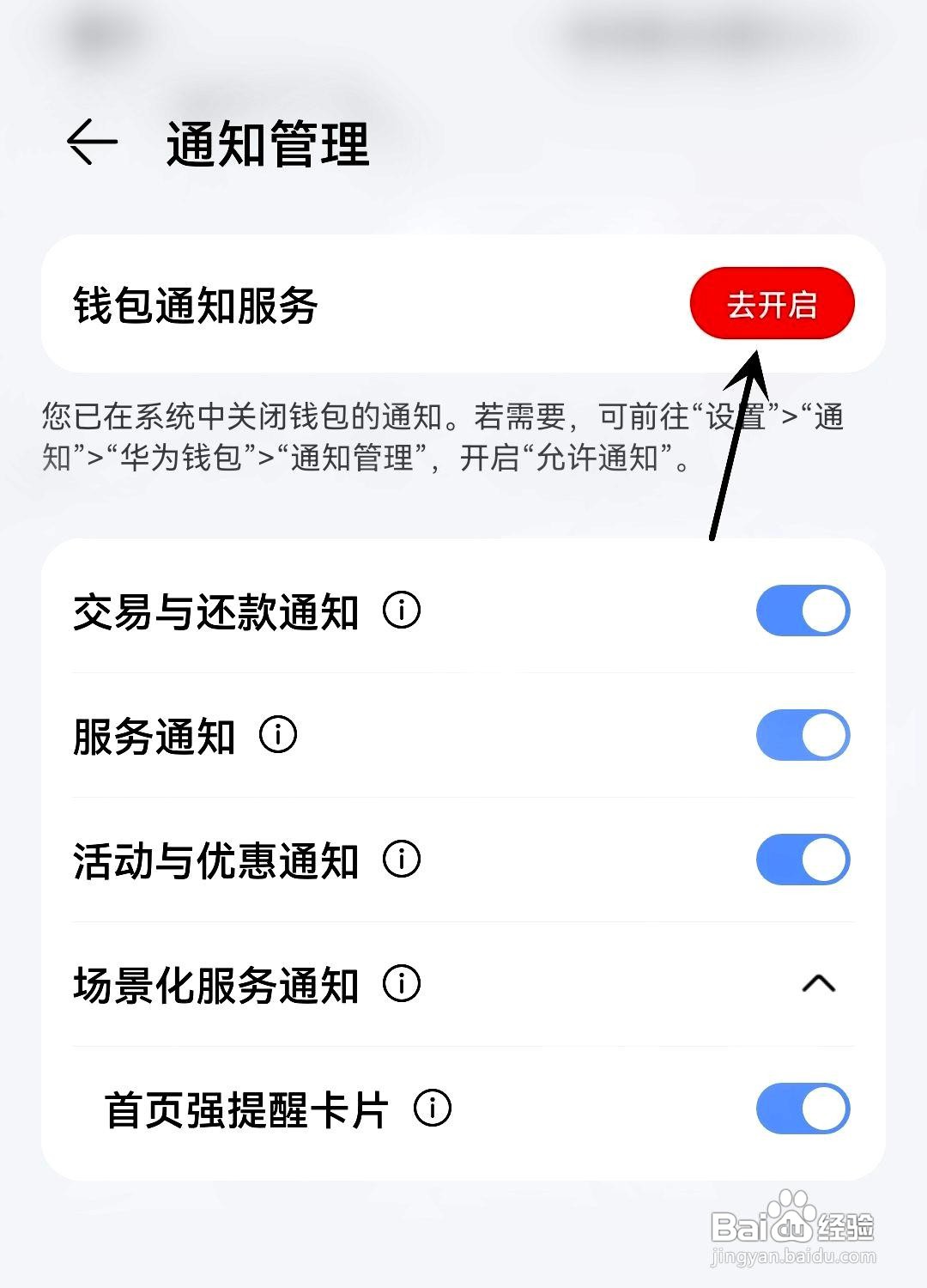Open info tooltip for 活动与优惠通知
The image size is (927, 1288).
(400, 860)
